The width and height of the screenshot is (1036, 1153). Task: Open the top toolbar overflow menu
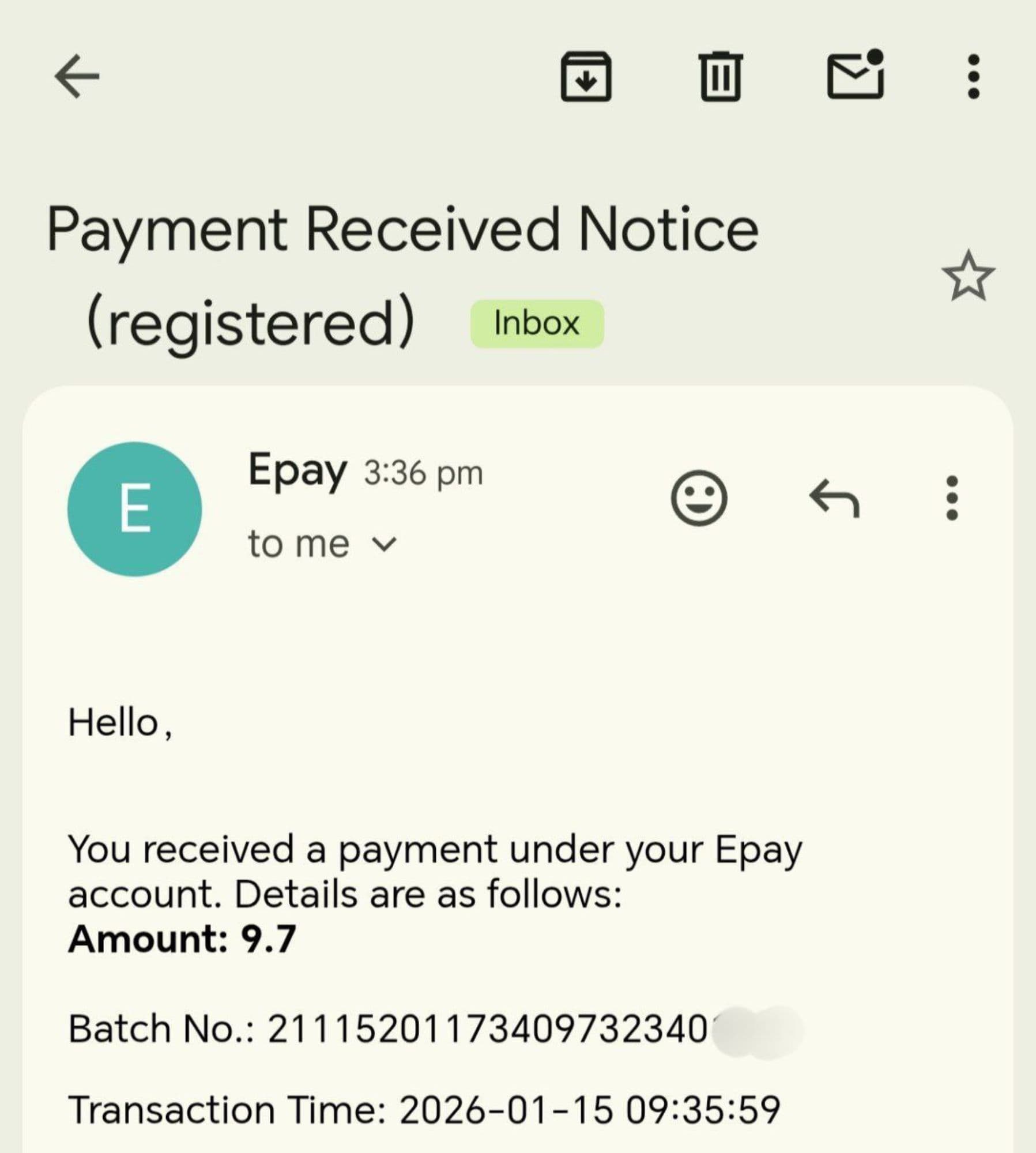click(973, 77)
